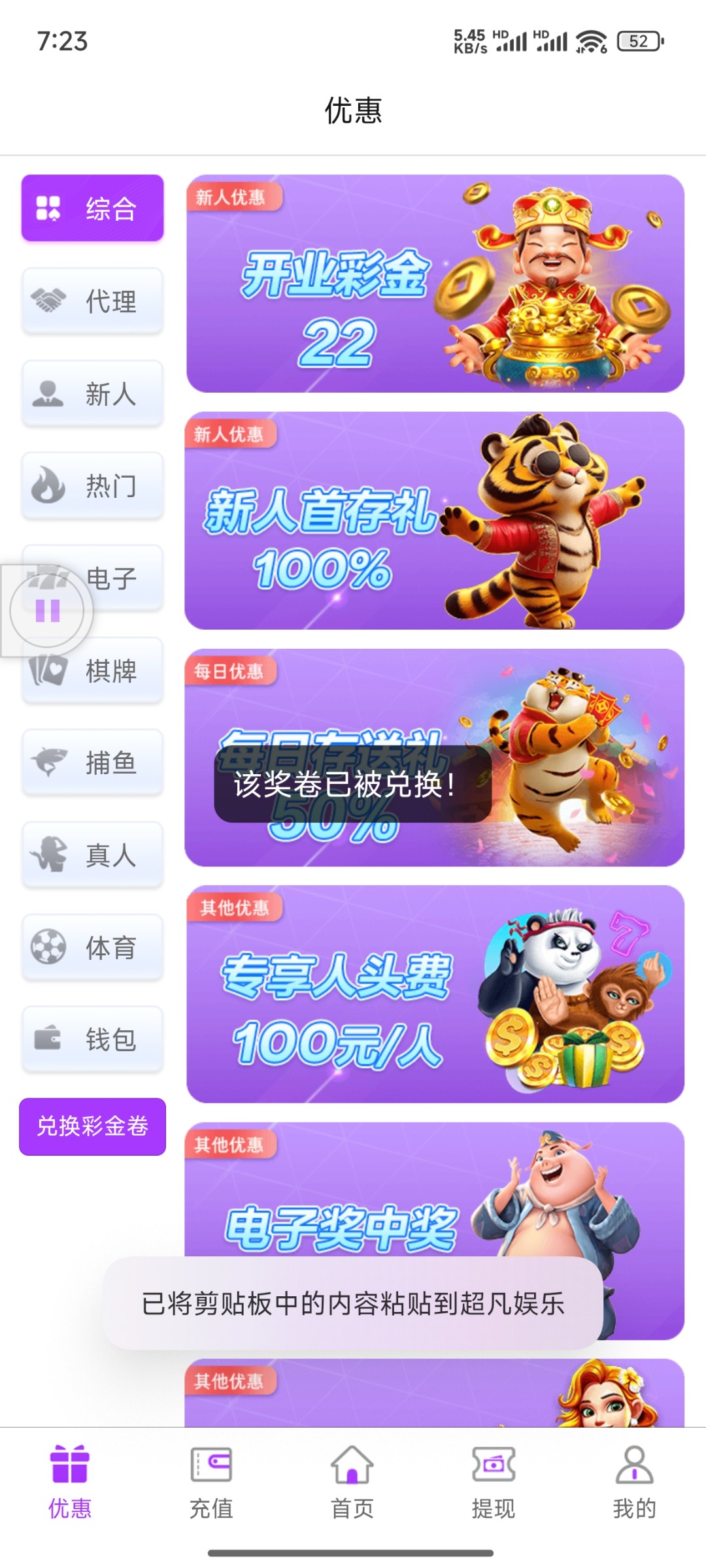The image size is (706, 1568).
Task: Open the 优惠 bottom tab
Action: click(70, 1481)
